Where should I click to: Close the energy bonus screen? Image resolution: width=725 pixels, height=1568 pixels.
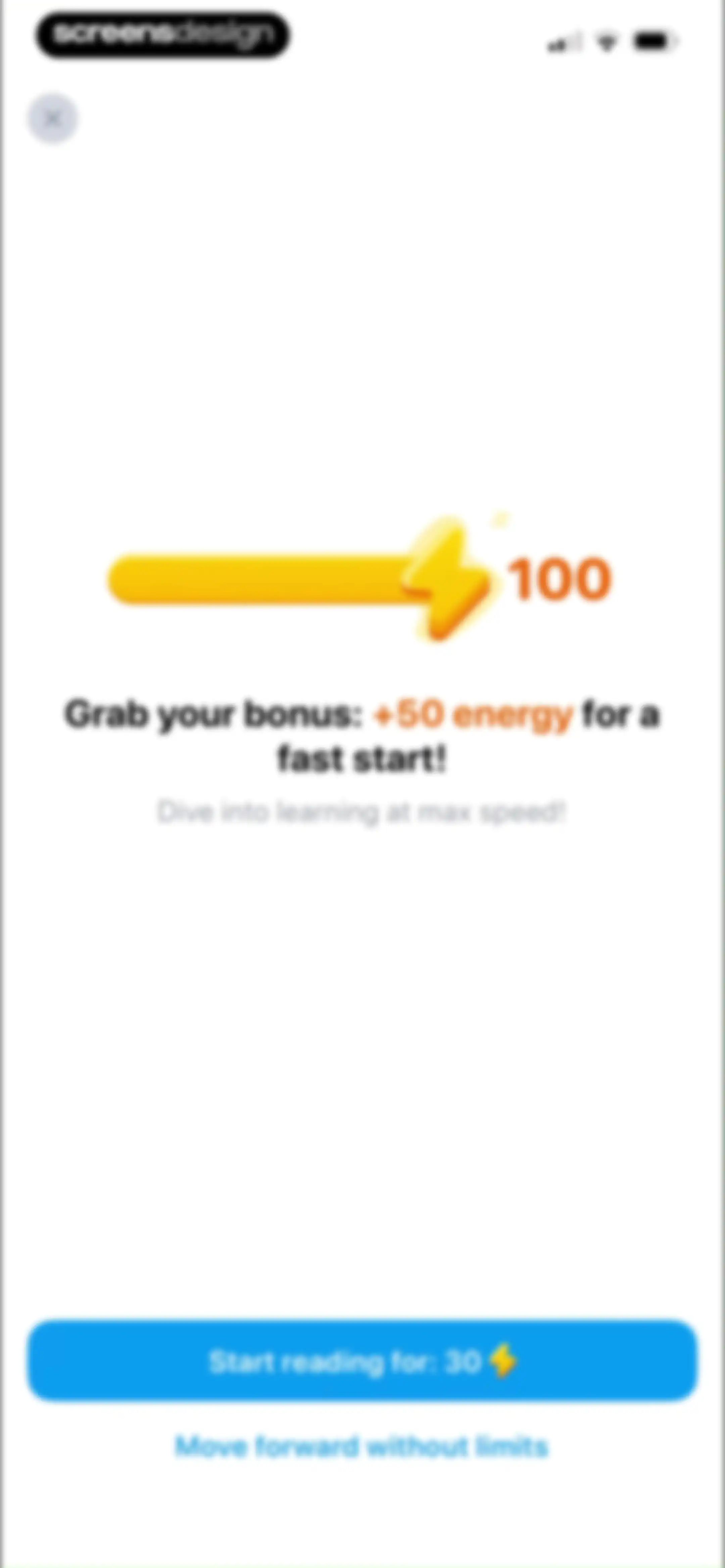tap(53, 118)
